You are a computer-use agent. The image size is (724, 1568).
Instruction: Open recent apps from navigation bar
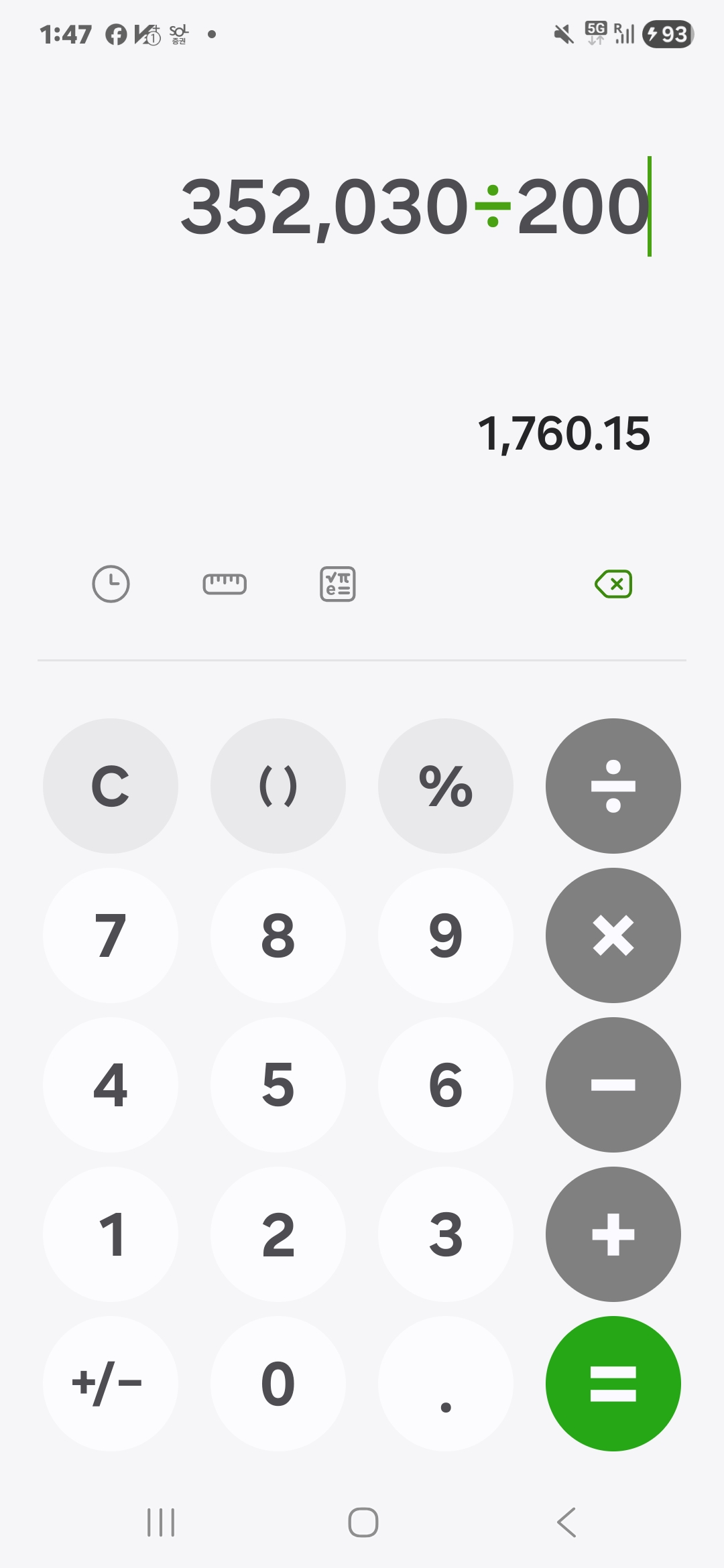tap(161, 1522)
